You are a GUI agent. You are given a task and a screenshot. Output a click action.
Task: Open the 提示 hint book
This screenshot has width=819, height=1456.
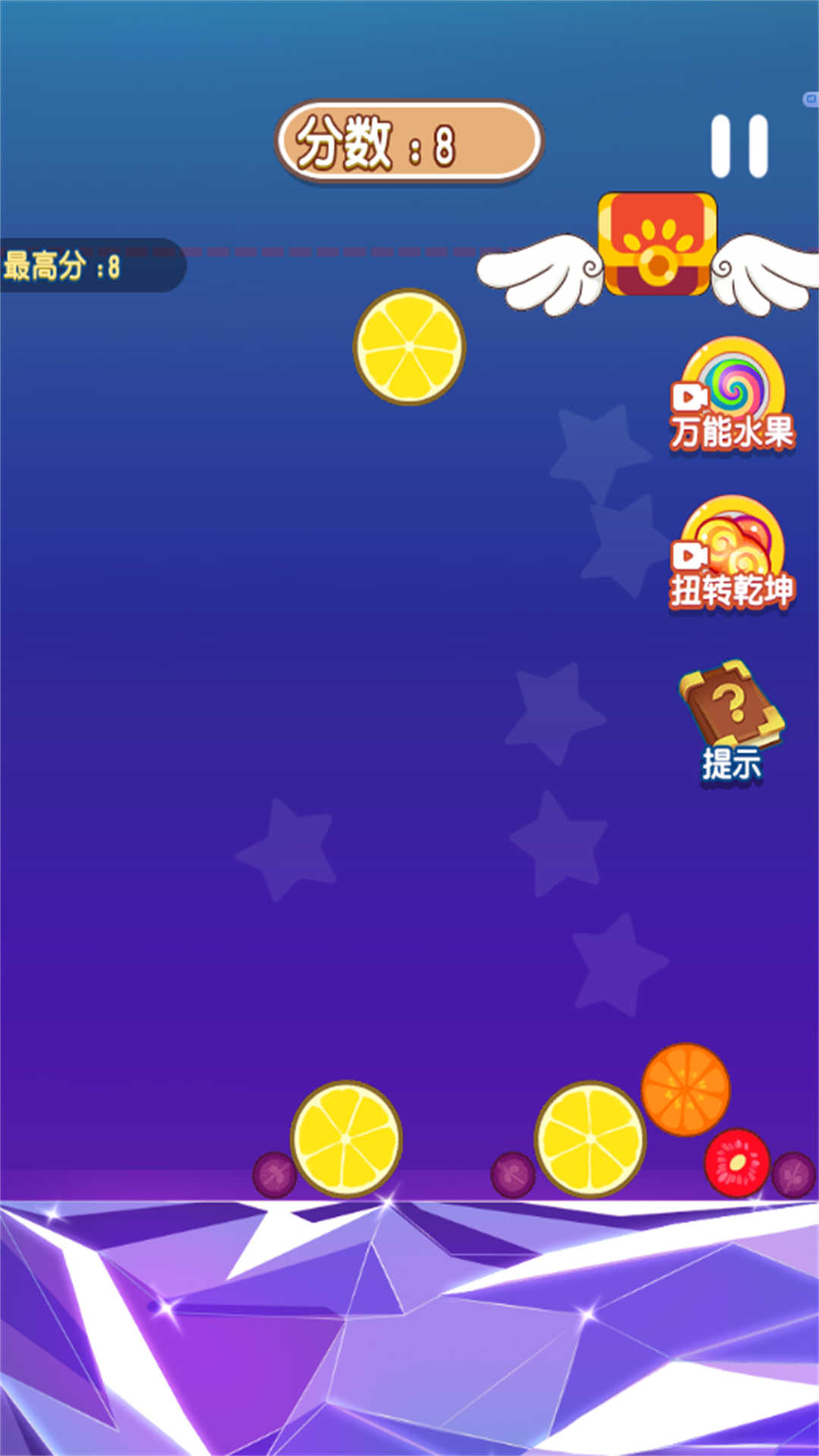pyautogui.click(x=731, y=719)
